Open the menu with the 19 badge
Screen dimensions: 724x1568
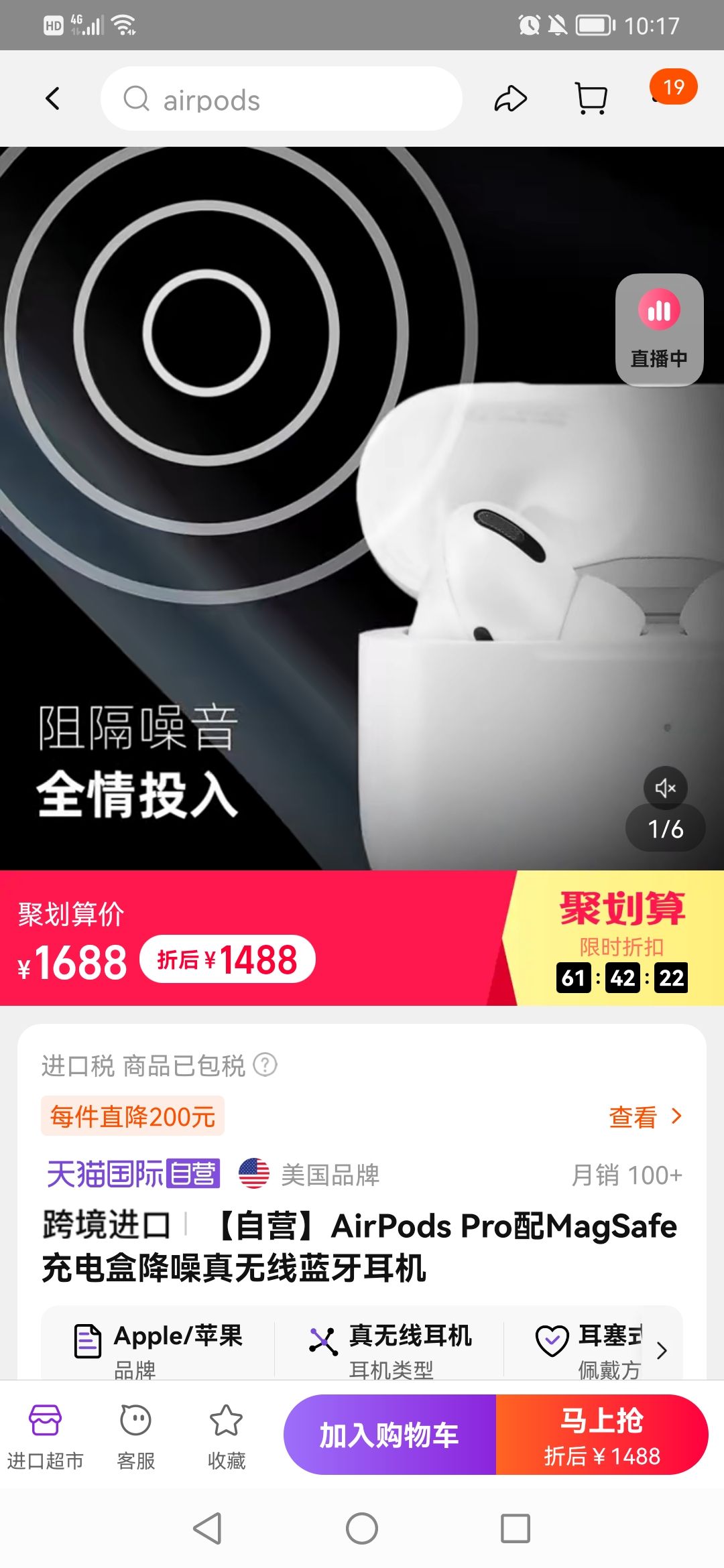click(673, 88)
